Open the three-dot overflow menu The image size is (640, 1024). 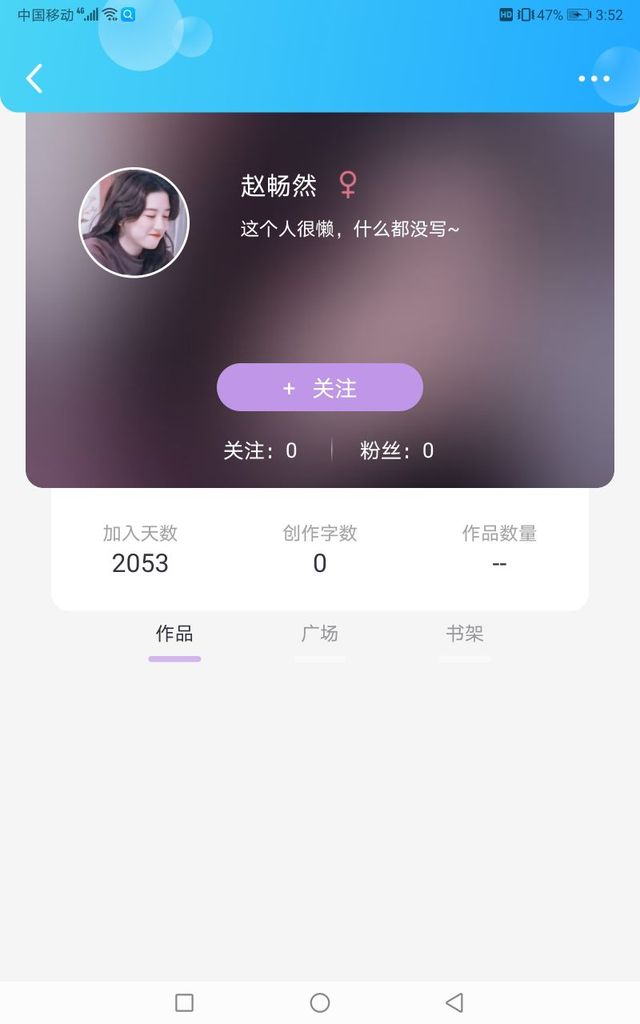[x=593, y=78]
